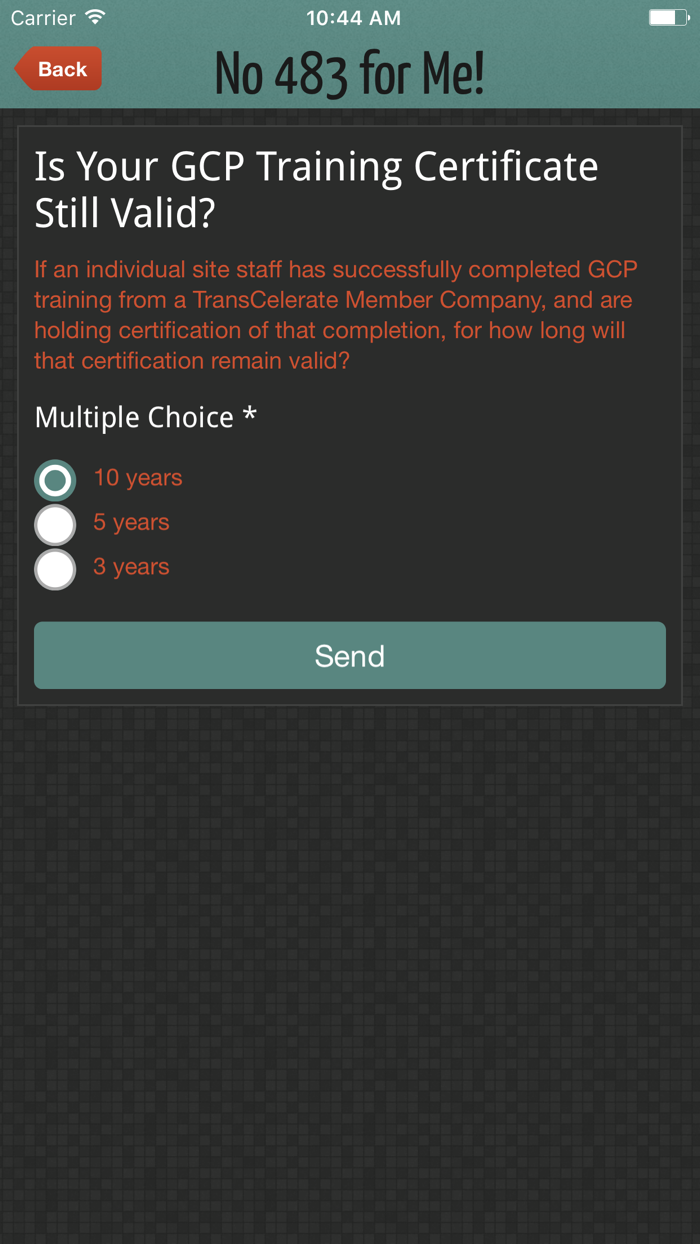This screenshot has width=700, height=1244.
Task: Choose the 5 years answer
Action: (x=55, y=524)
